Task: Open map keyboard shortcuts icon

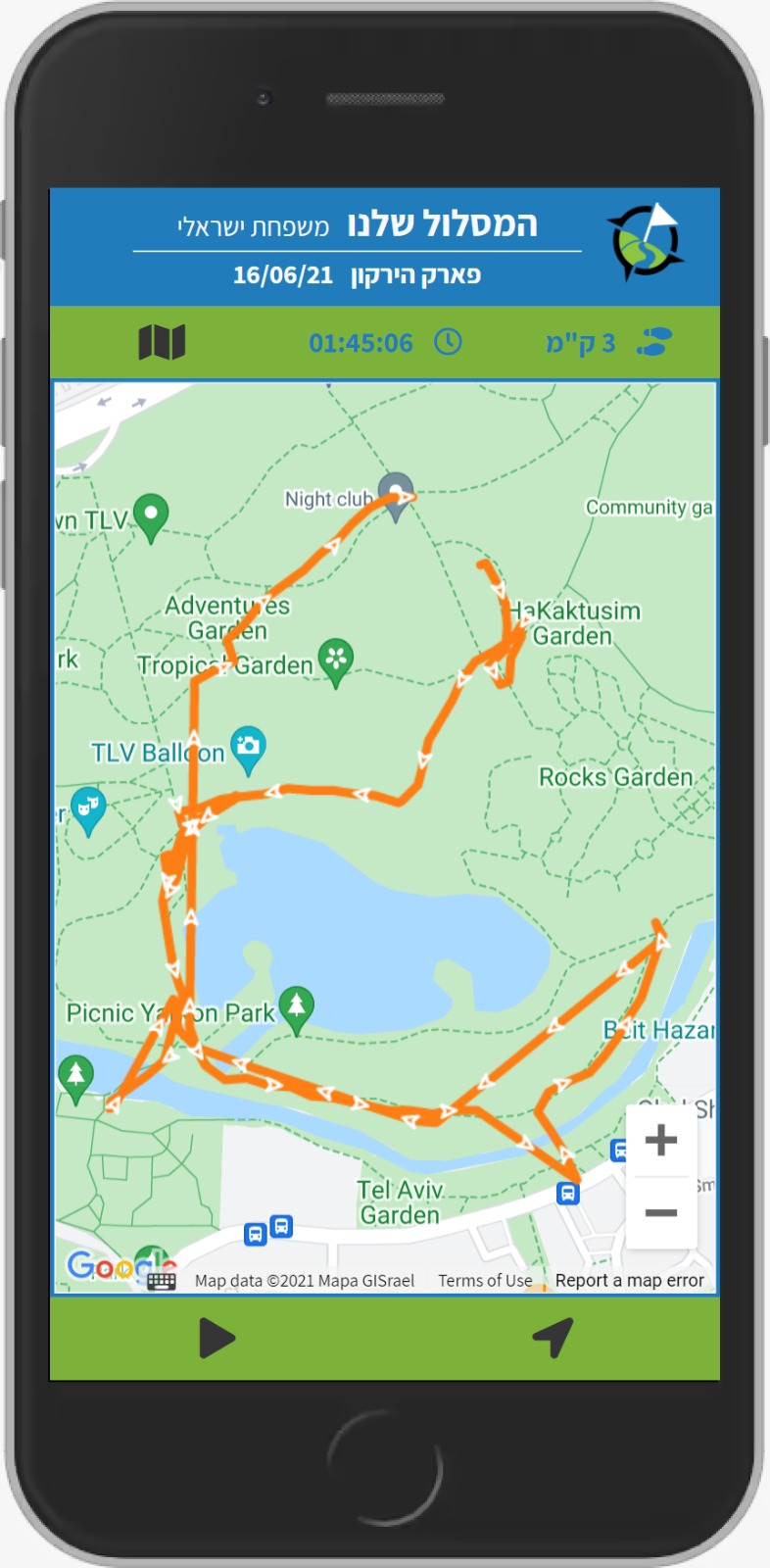Action: (x=162, y=1281)
